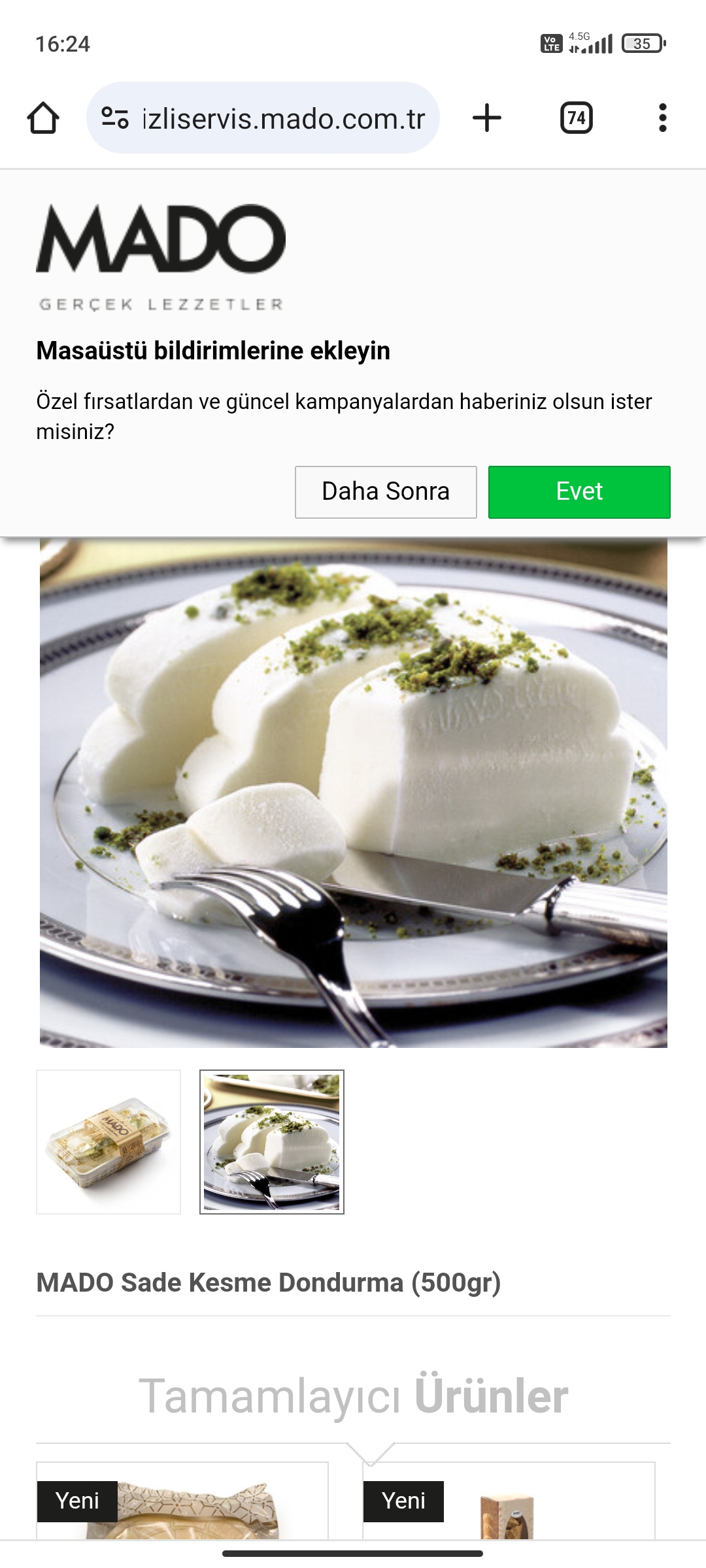This screenshot has width=706, height=1568.
Task: Tap the address bar showing mado.com.tr
Action: [284, 118]
